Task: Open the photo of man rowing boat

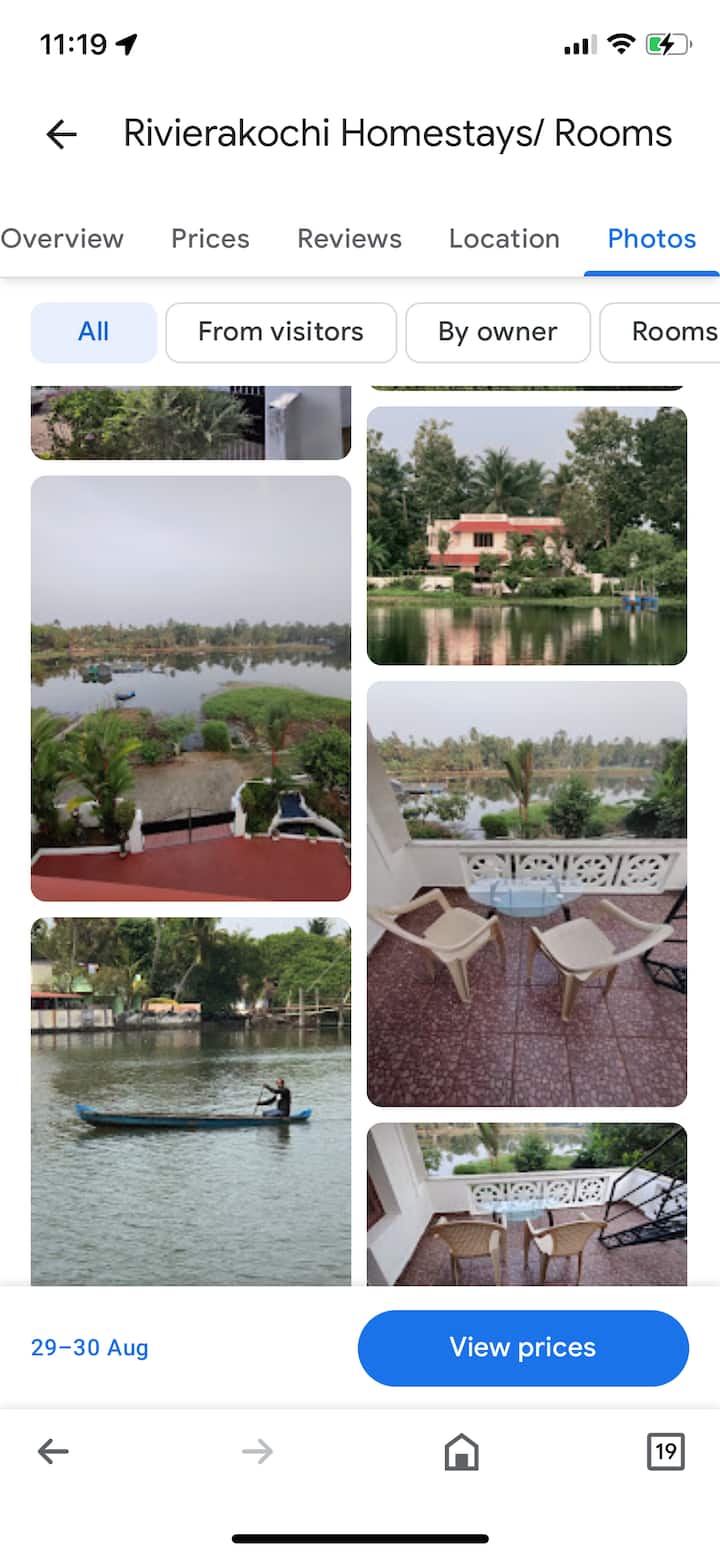Action: (x=191, y=1100)
